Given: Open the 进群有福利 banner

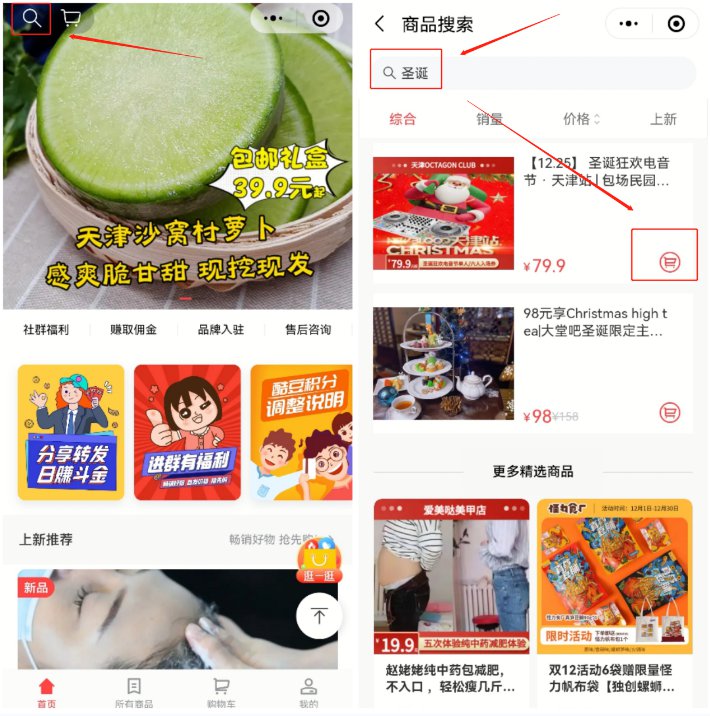Looking at the screenshot, I should 187,432.
